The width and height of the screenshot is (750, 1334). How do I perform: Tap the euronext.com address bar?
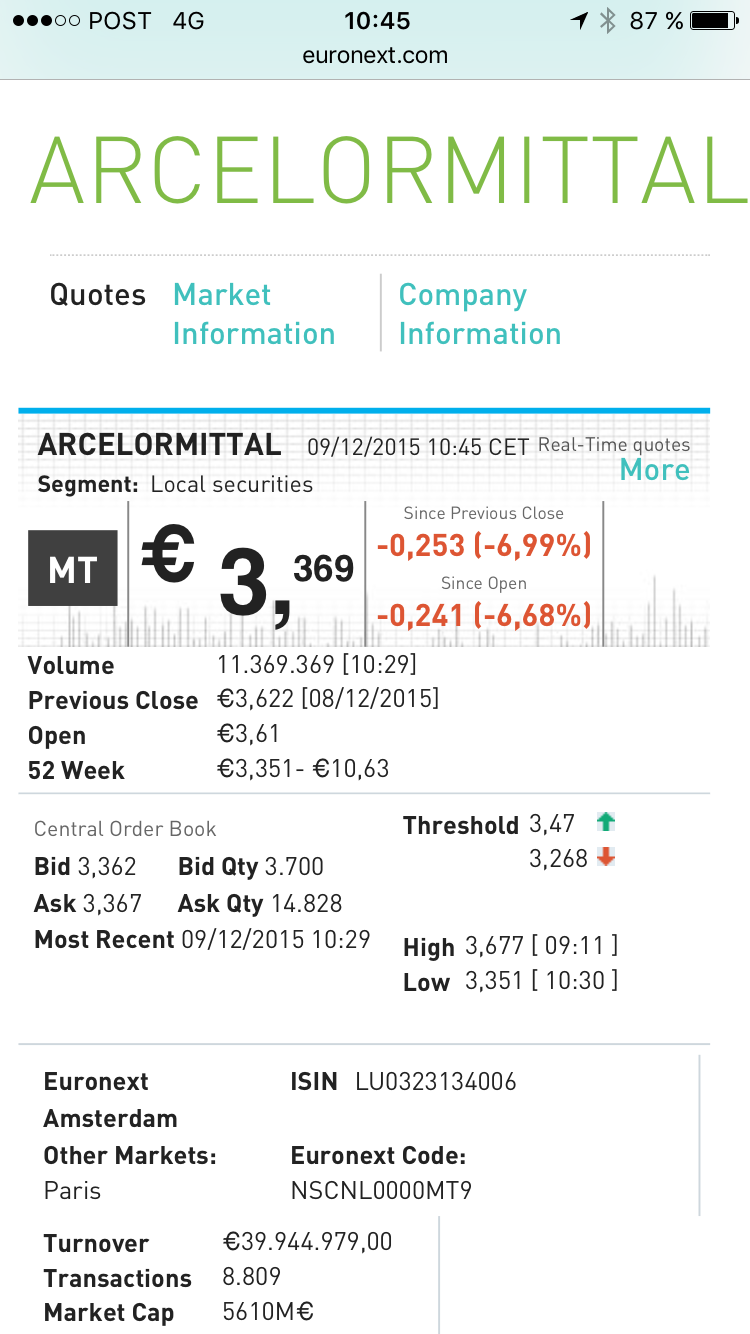pyautogui.click(x=375, y=56)
